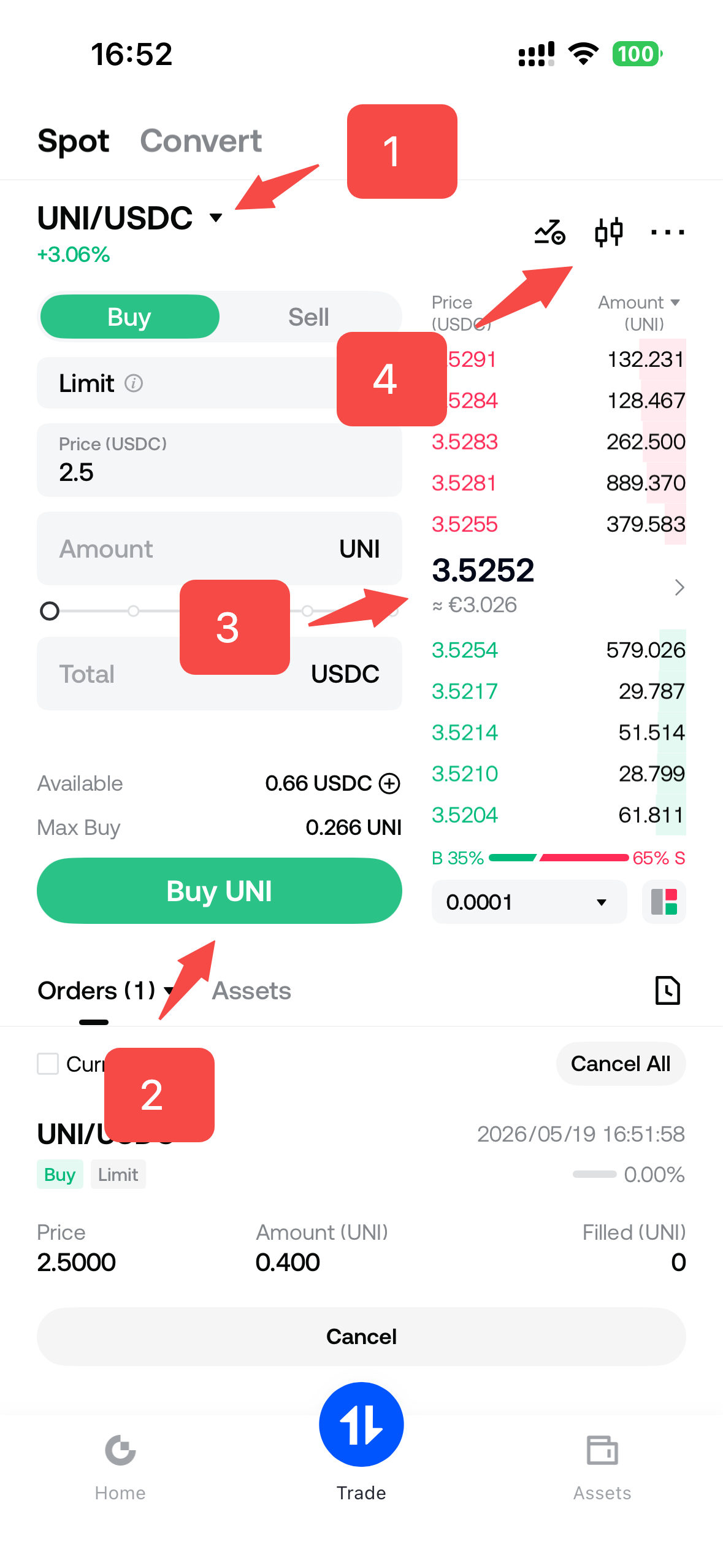Add funds via the plus next to Available

point(389,783)
